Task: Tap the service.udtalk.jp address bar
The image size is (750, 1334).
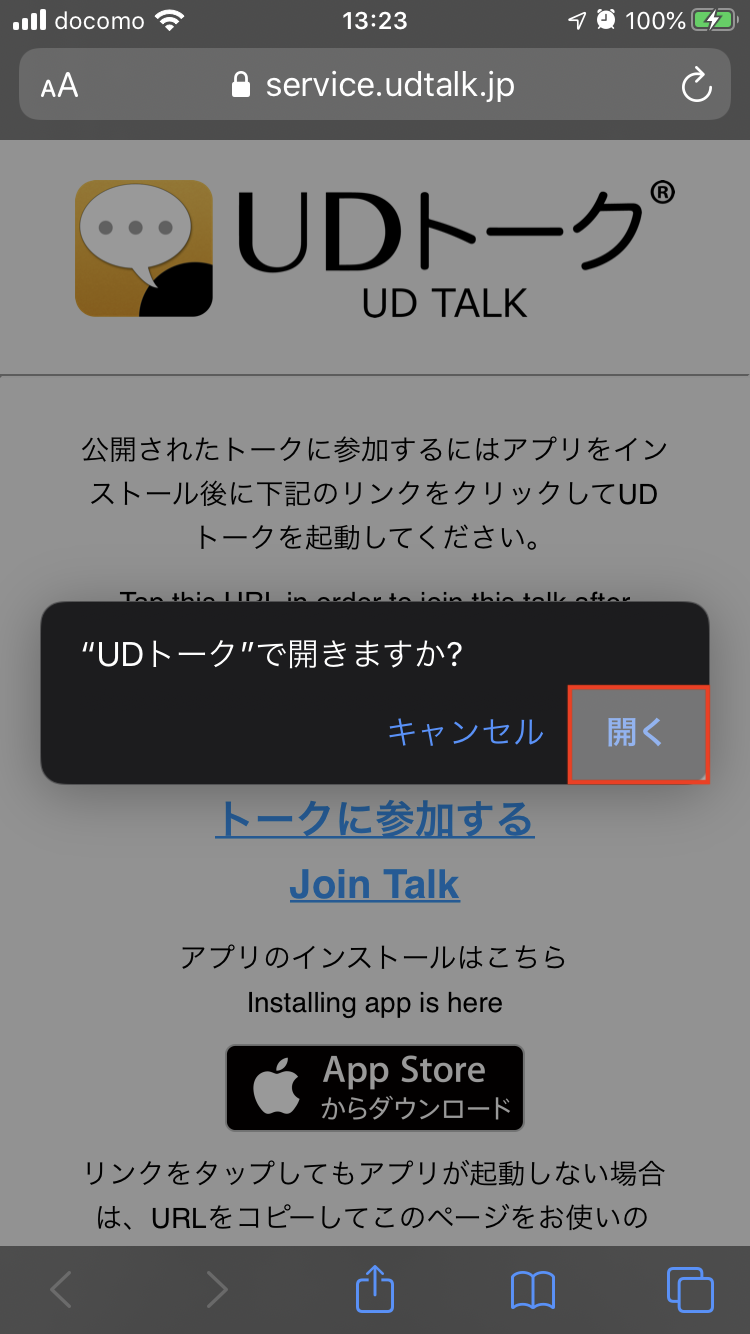Action: [374, 84]
